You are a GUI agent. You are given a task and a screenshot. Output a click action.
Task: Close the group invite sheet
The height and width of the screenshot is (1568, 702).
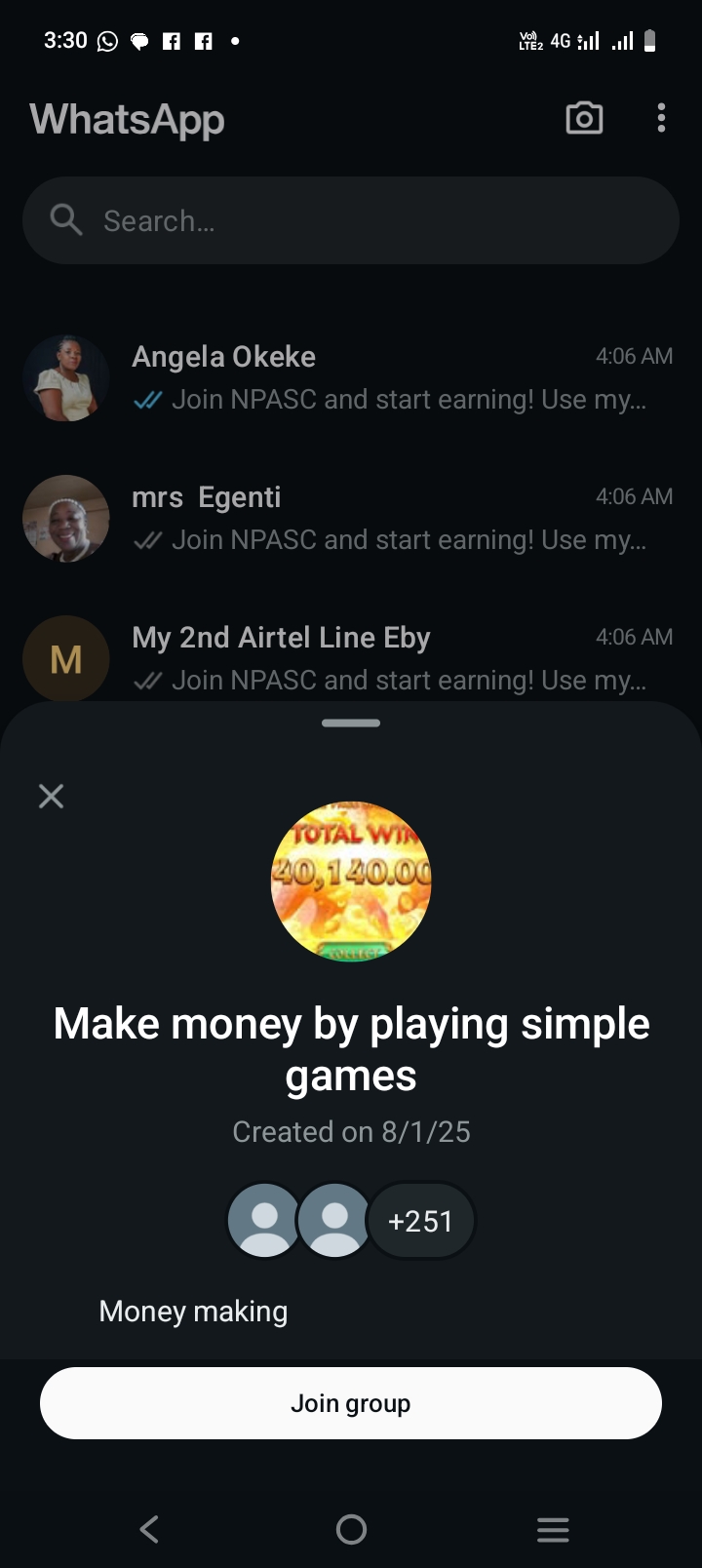click(x=51, y=797)
